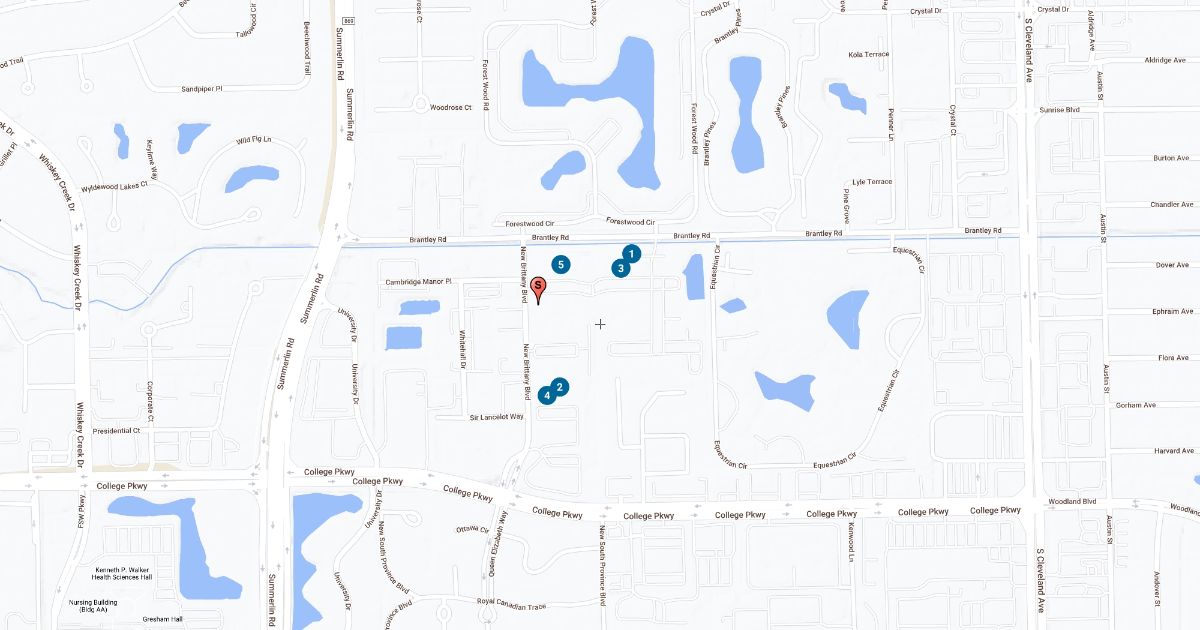Select map marker number 3
Screen dimensions: 1200x630
pyautogui.click(x=621, y=268)
